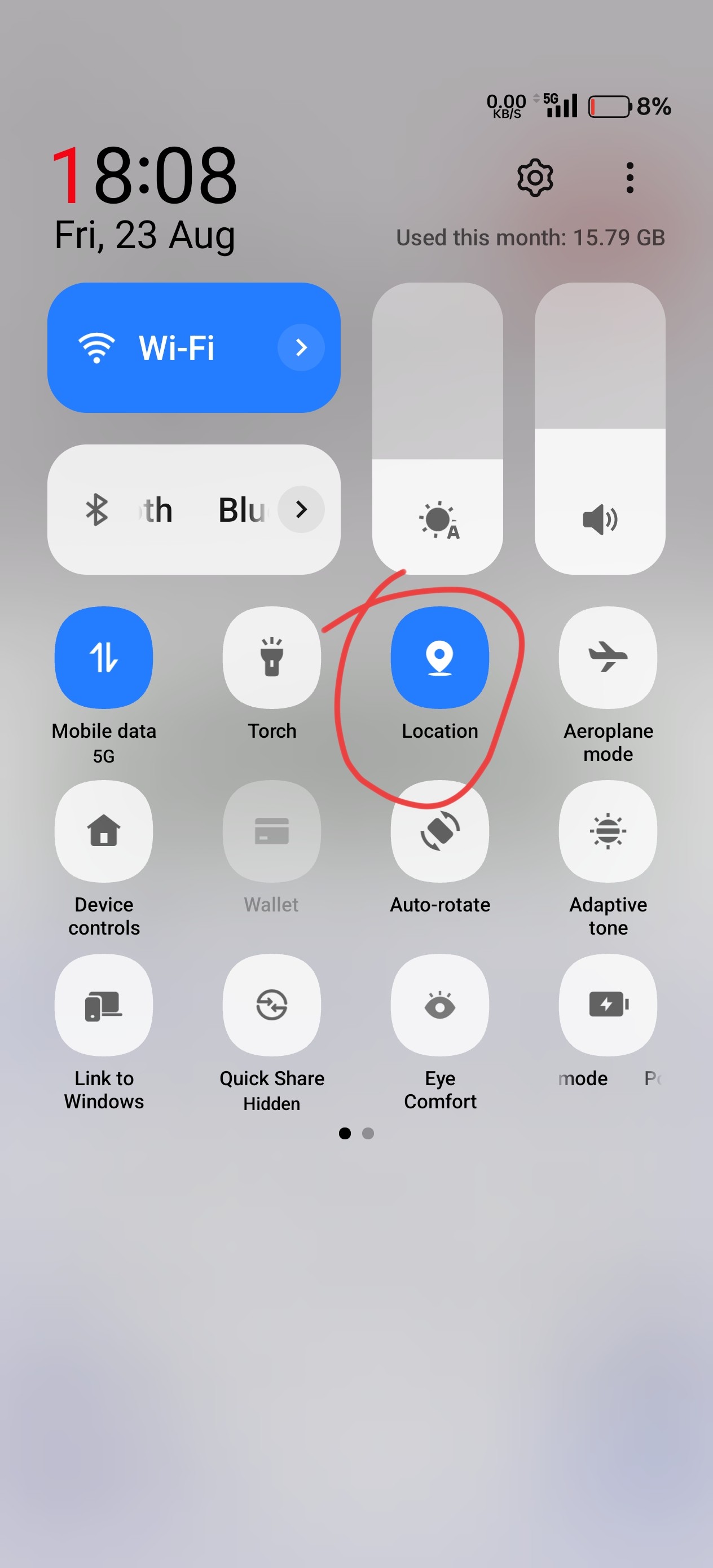This screenshot has width=713, height=1568.
Task: Turn on Adaptive tone
Action: [608, 831]
